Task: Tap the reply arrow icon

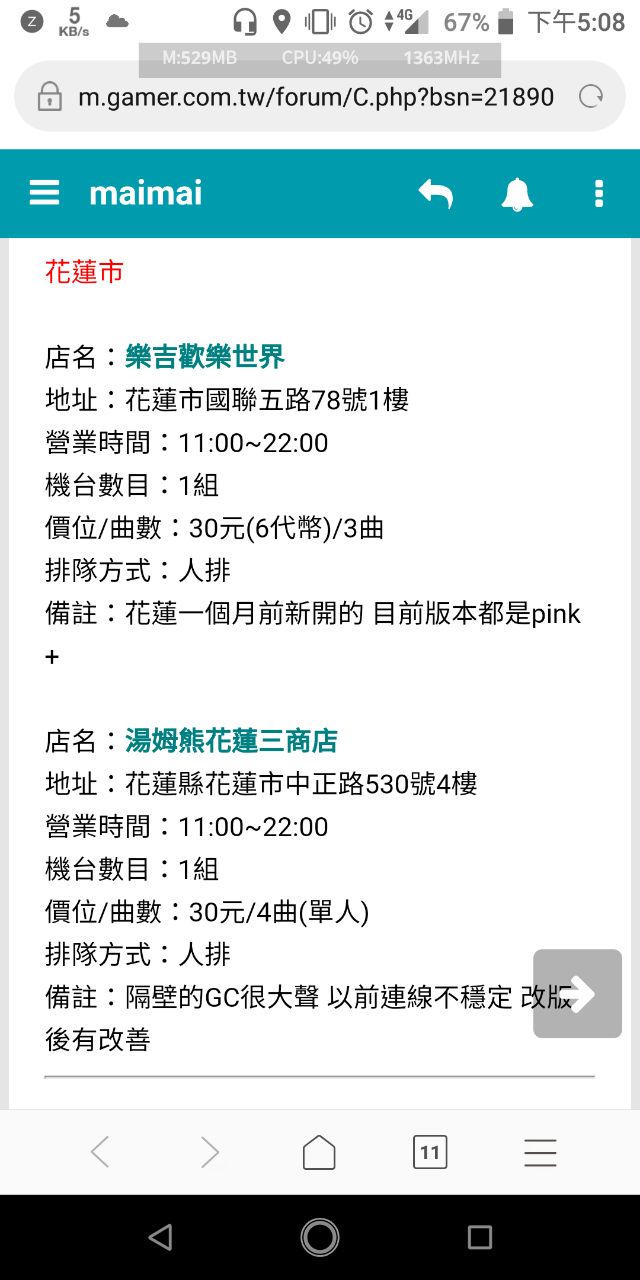Action: pyautogui.click(x=435, y=193)
